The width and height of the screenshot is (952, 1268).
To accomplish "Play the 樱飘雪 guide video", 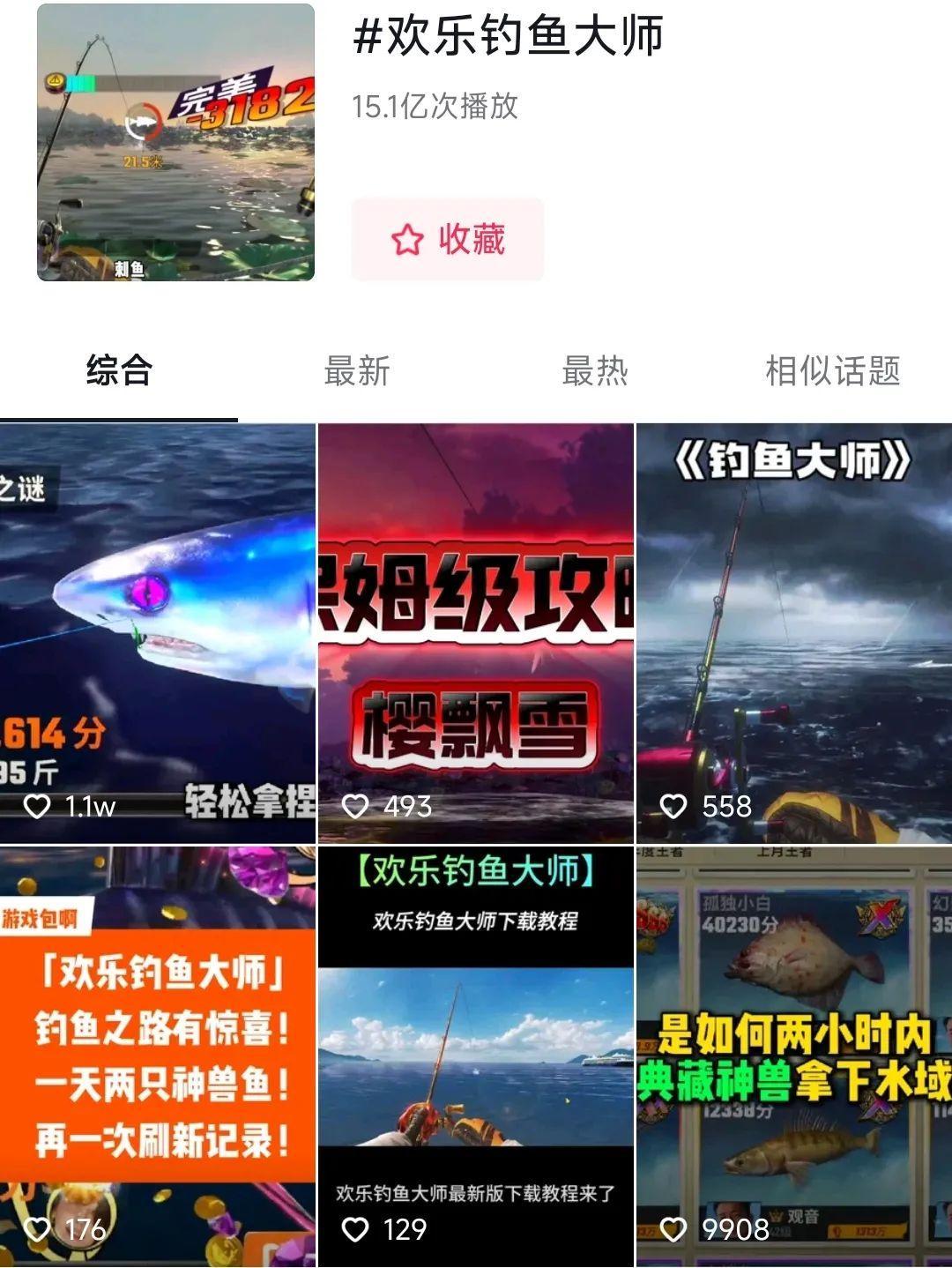I will [475, 633].
